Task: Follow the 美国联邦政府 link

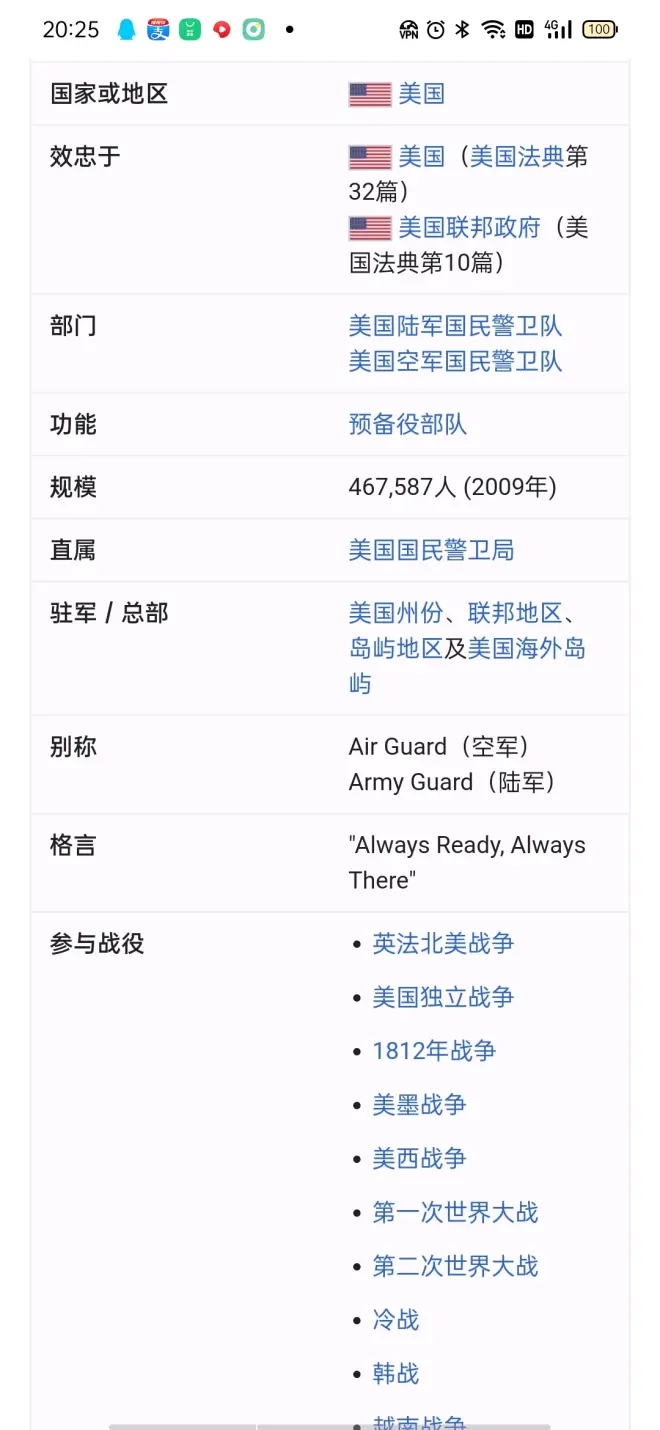Action: coord(469,228)
